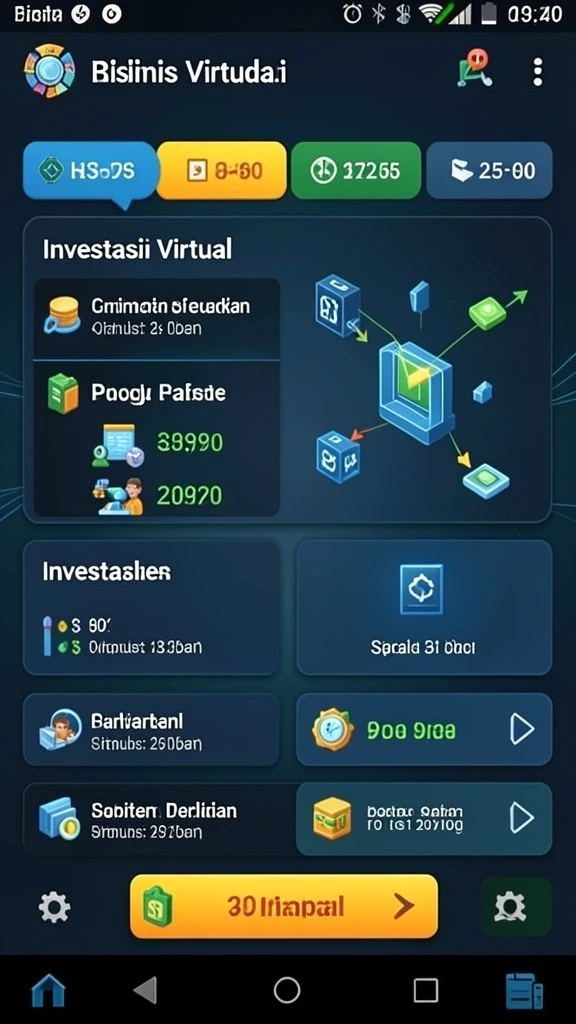Open recent apps square button
576x1024 pixels.
coord(425,990)
